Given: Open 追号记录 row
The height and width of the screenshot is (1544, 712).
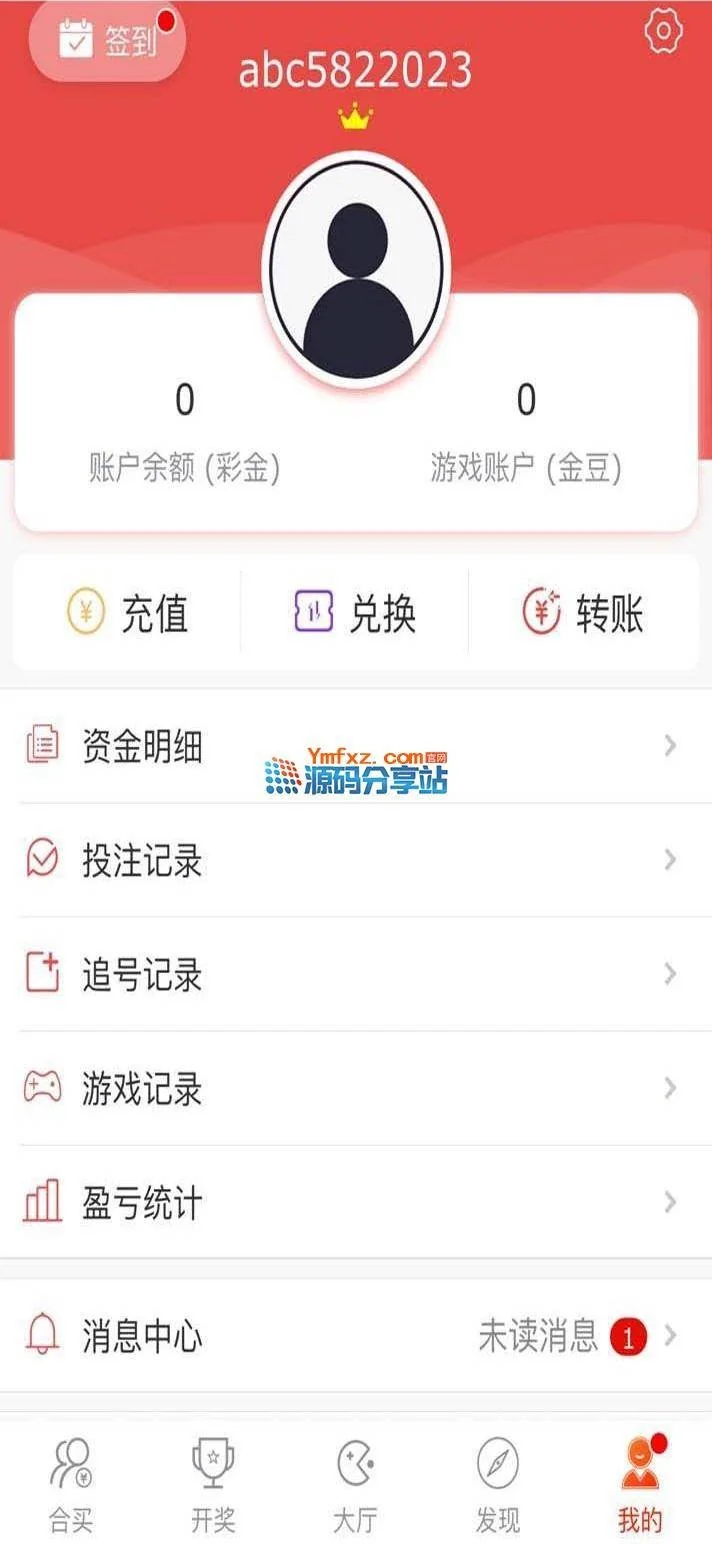Looking at the screenshot, I should pos(356,974).
